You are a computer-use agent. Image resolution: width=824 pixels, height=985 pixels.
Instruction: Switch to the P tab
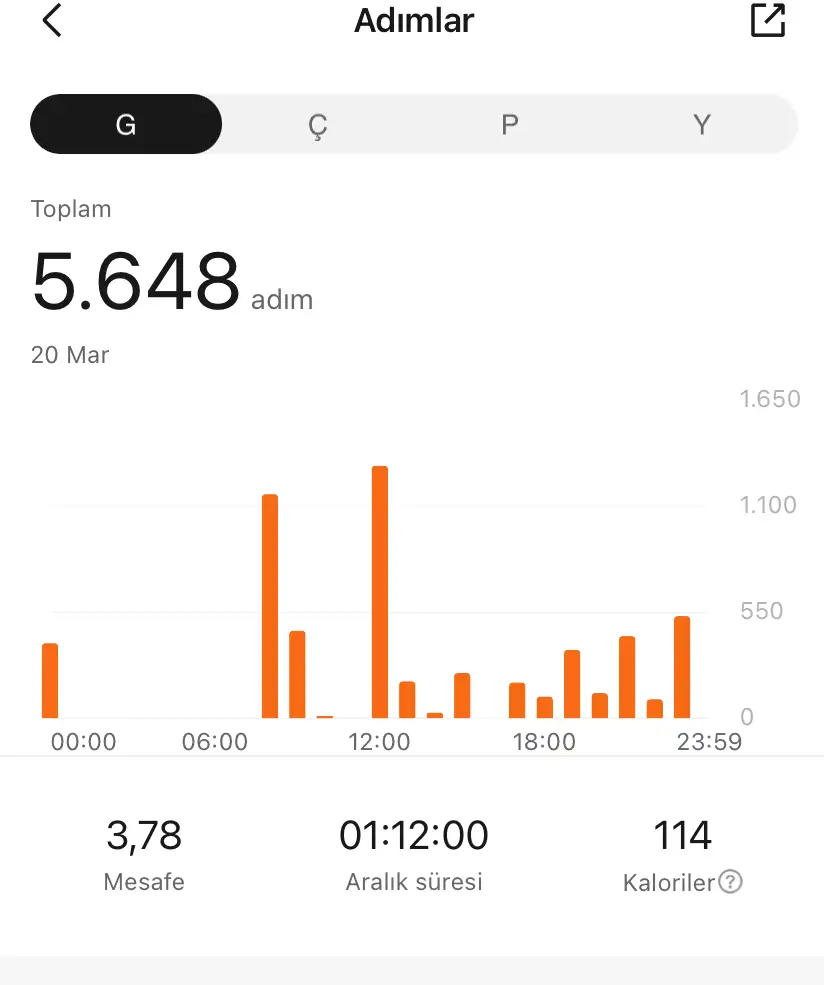pos(509,124)
